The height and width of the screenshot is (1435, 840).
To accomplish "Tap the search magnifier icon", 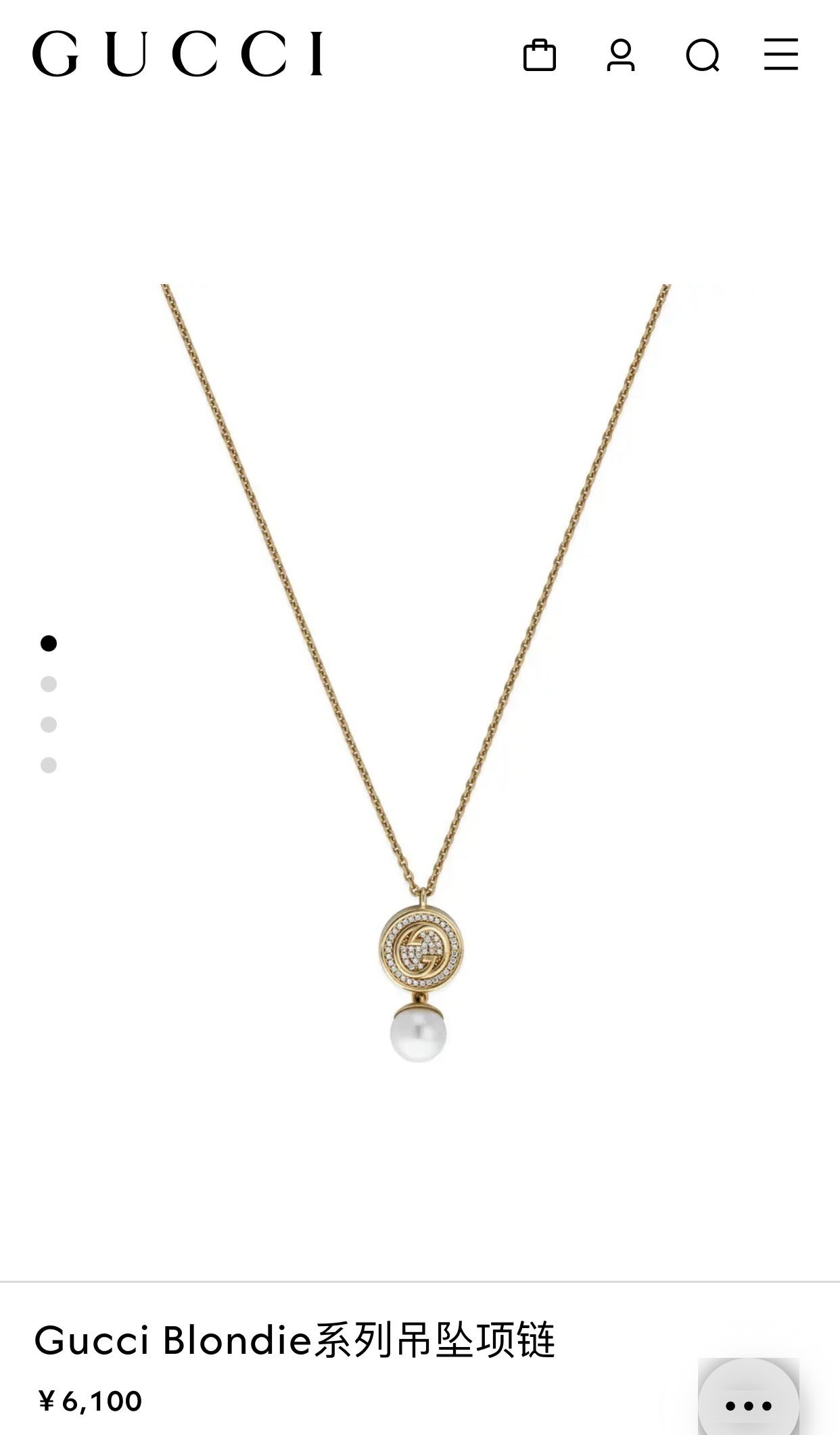I will tap(703, 55).
